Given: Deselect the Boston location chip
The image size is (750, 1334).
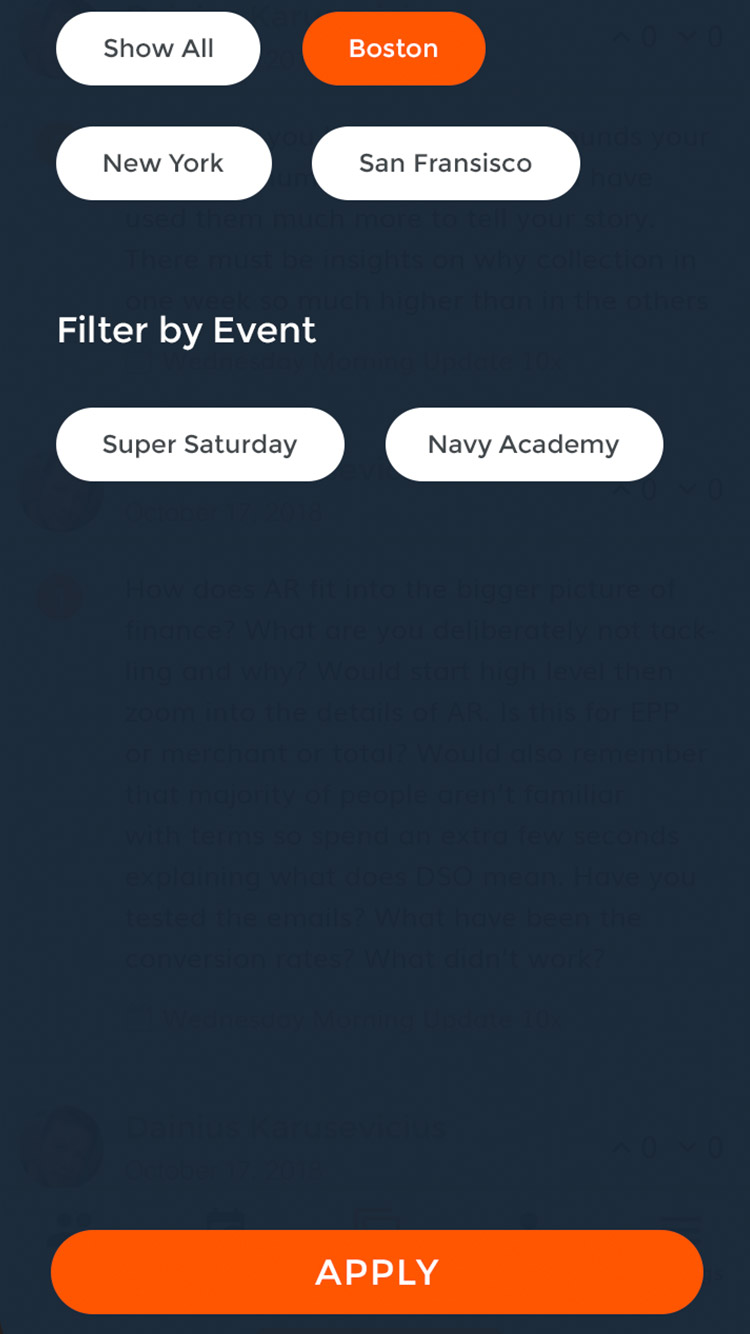Looking at the screenshot, I should [393, 48].
